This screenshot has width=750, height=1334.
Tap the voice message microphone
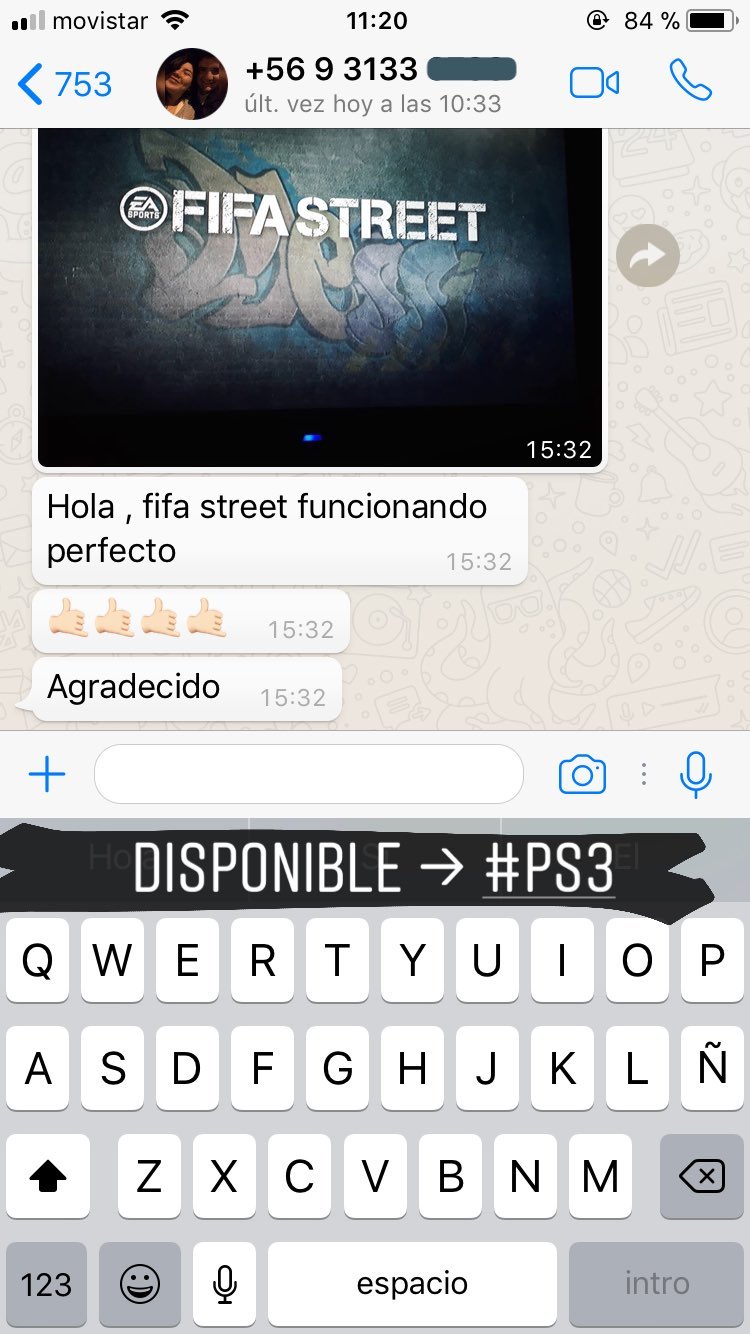click(695, 774)
